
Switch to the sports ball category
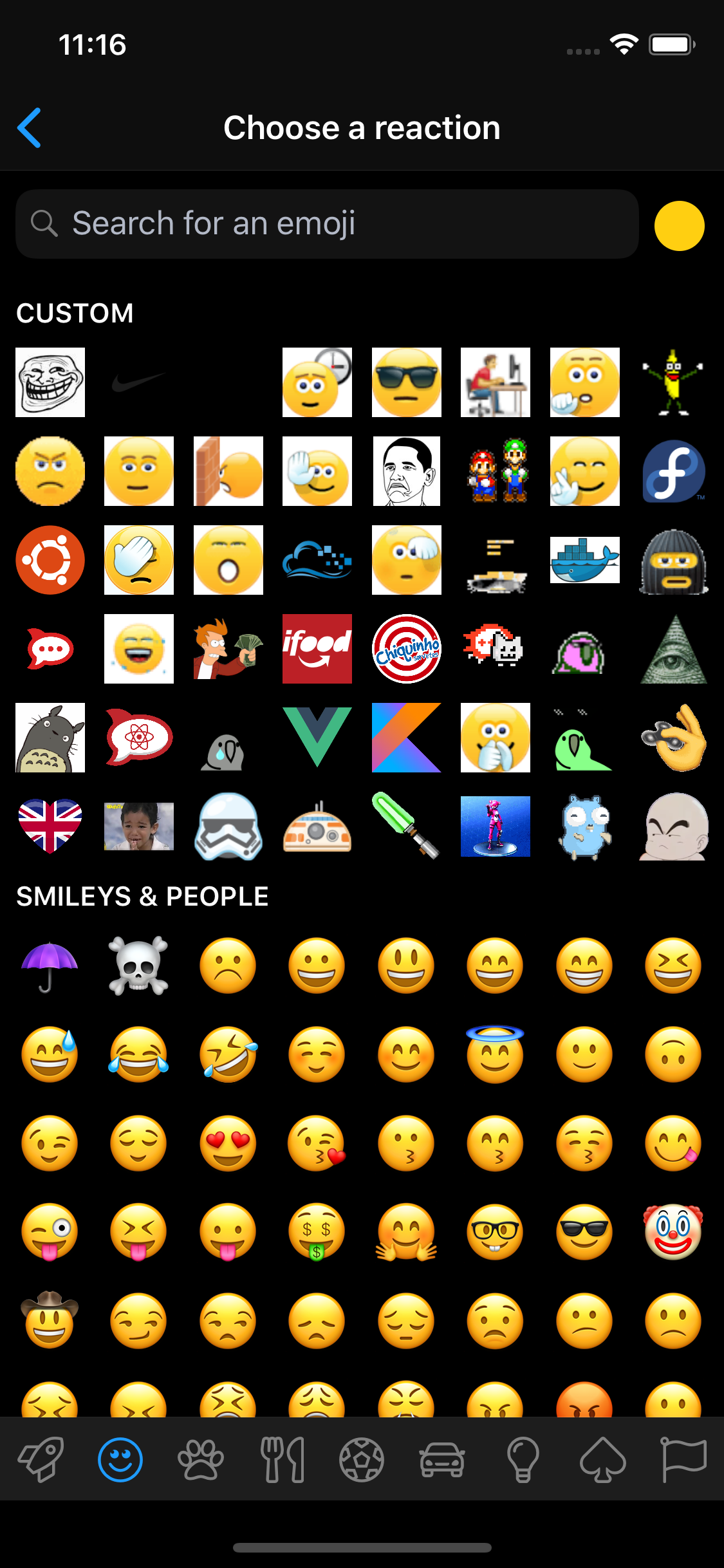(362, 1459)
